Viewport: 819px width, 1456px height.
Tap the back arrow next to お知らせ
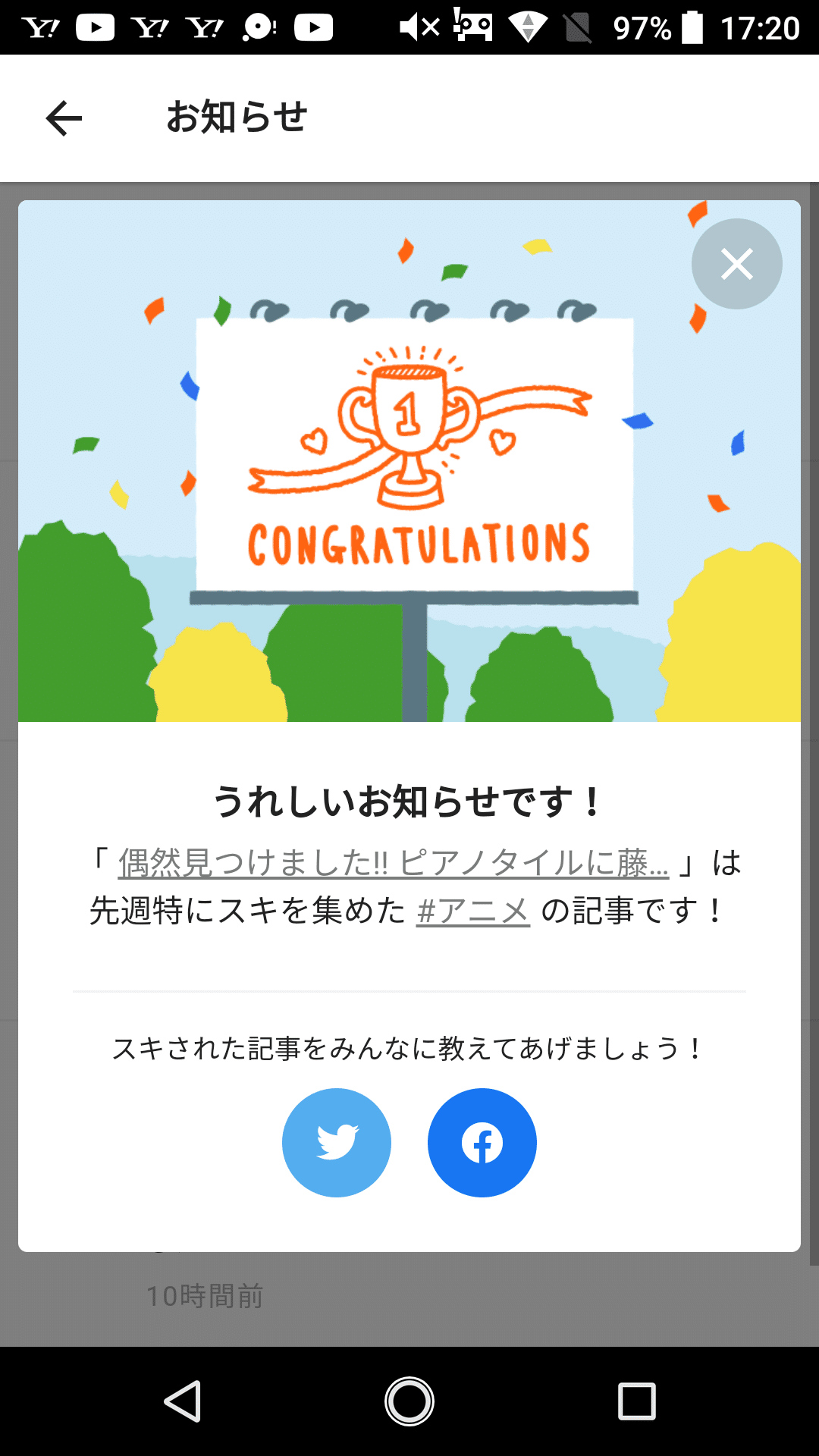(x=61, y=118)
